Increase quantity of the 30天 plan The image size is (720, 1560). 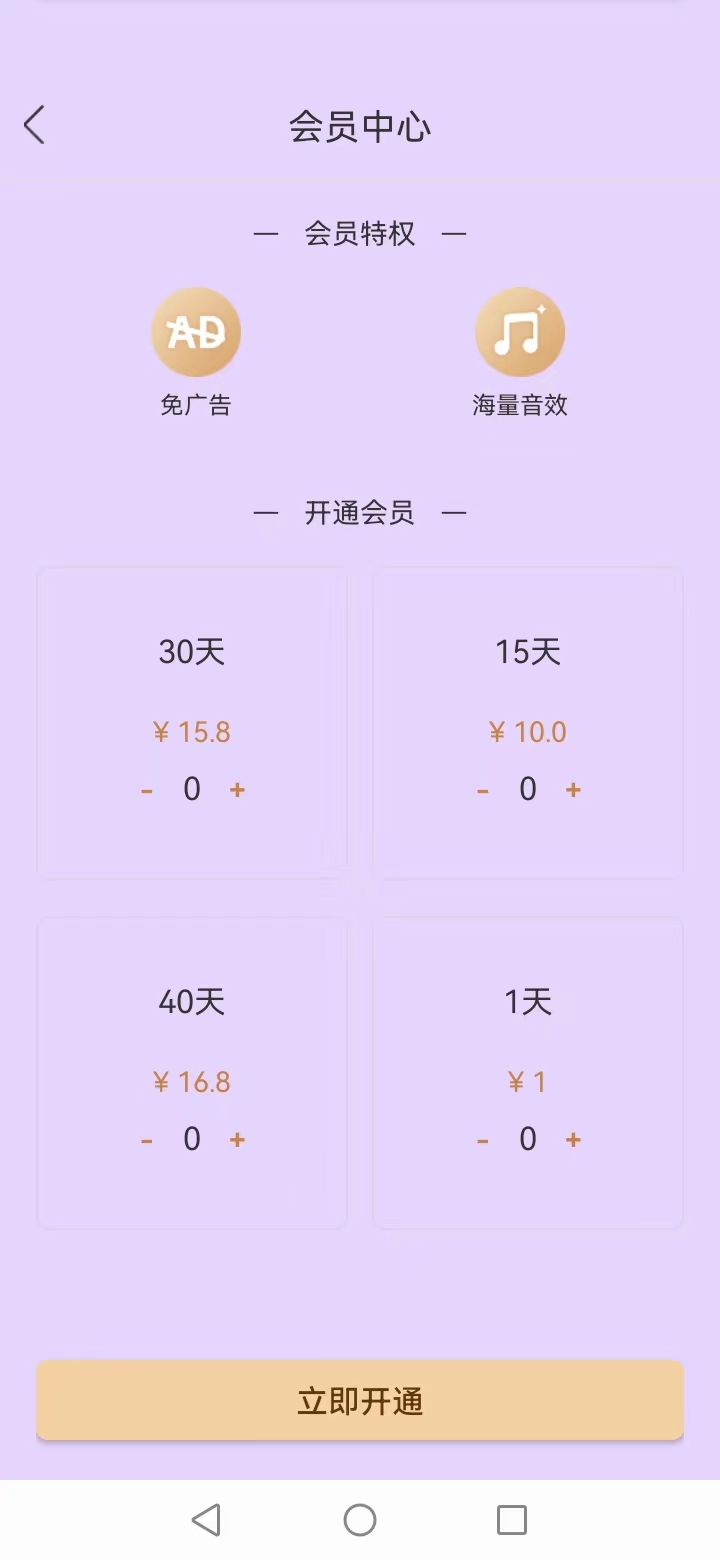pyautogui.click(x=237, y=790)
